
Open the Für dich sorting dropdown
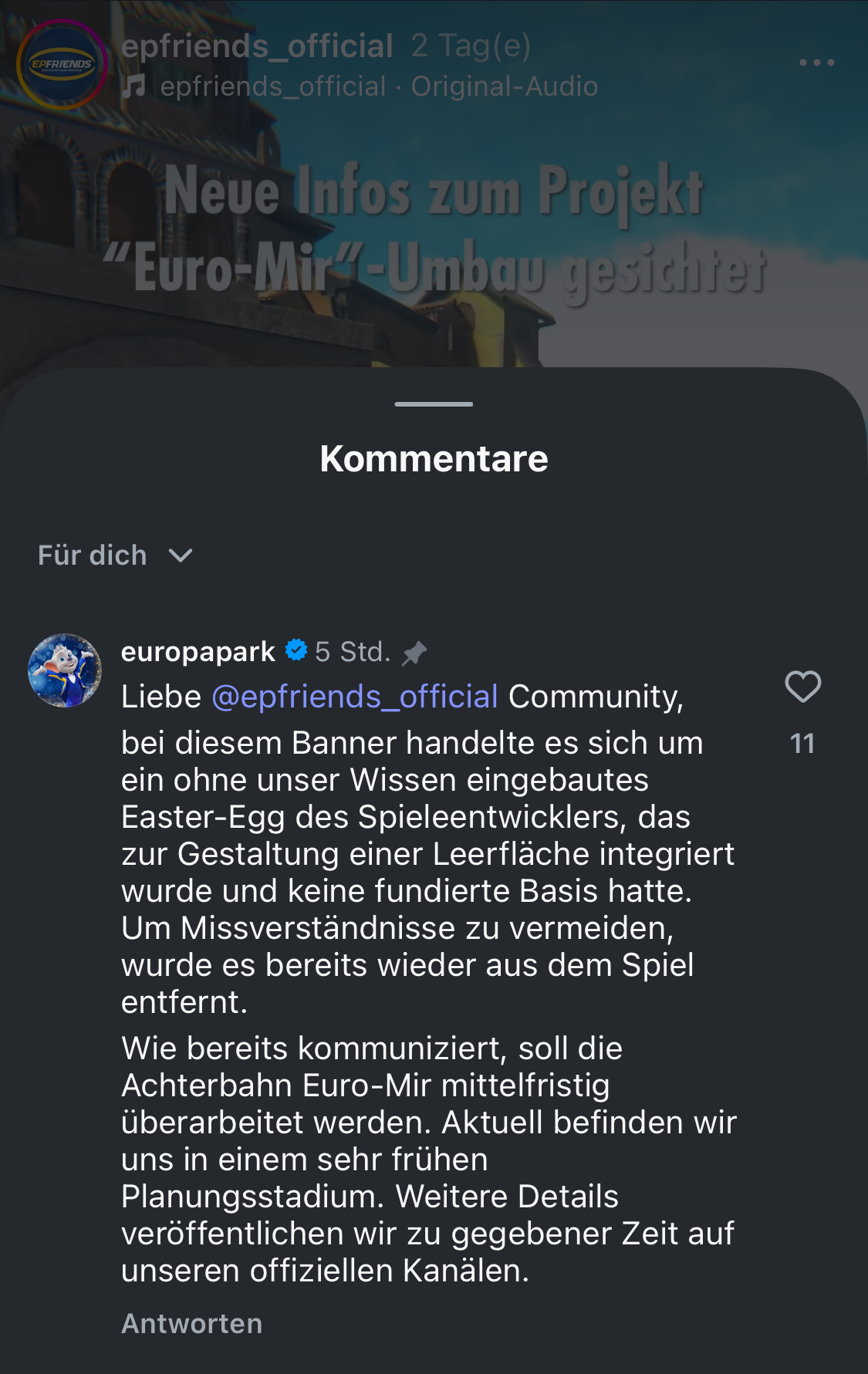116,555
